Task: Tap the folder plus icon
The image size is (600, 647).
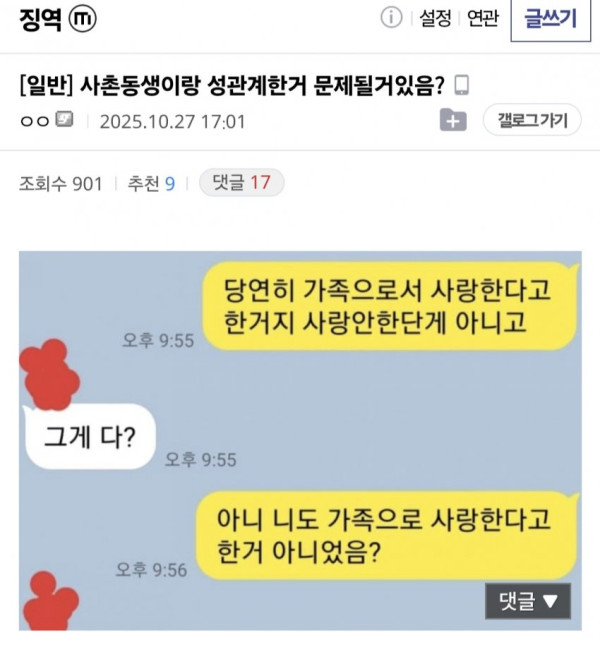Action: click(454, 121)
